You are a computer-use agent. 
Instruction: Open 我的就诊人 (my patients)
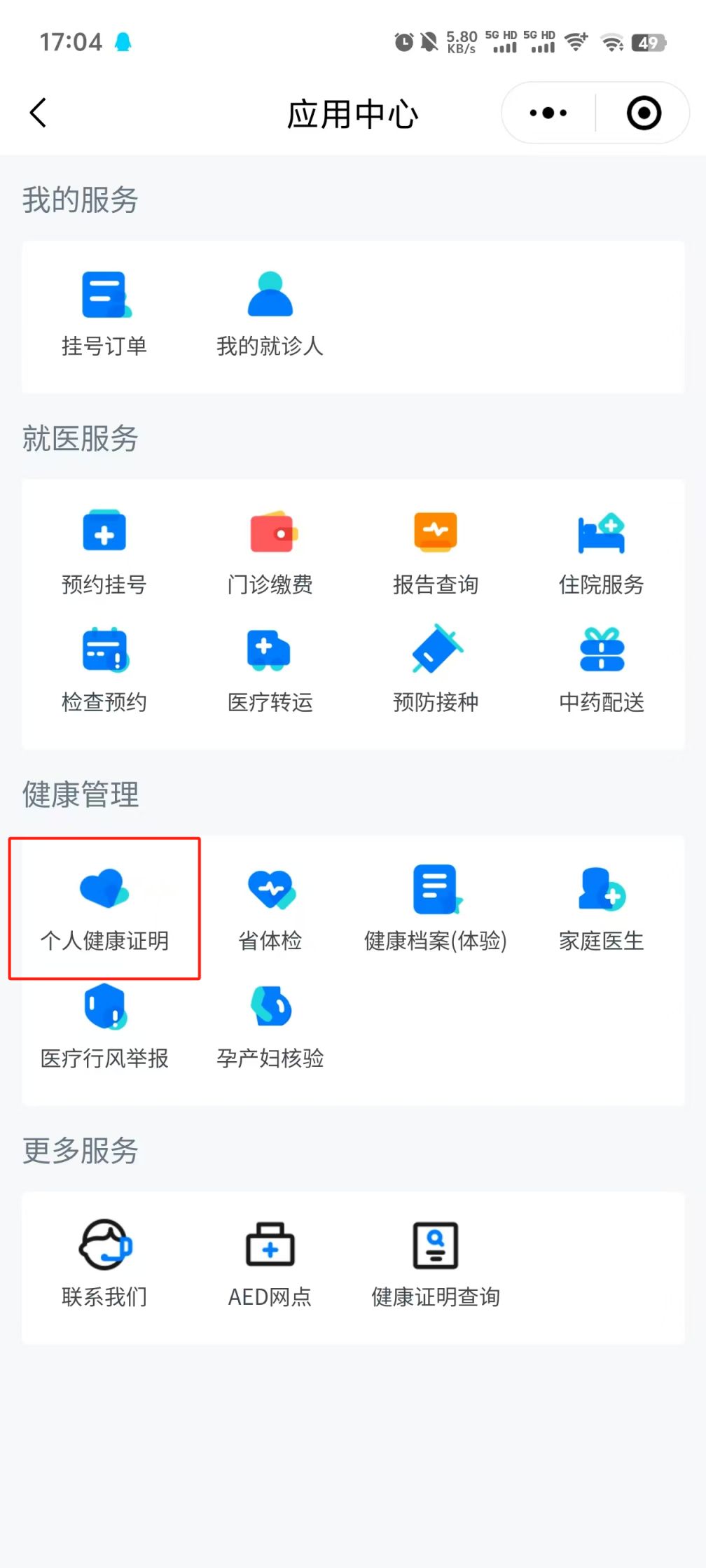tap(270, 315)
